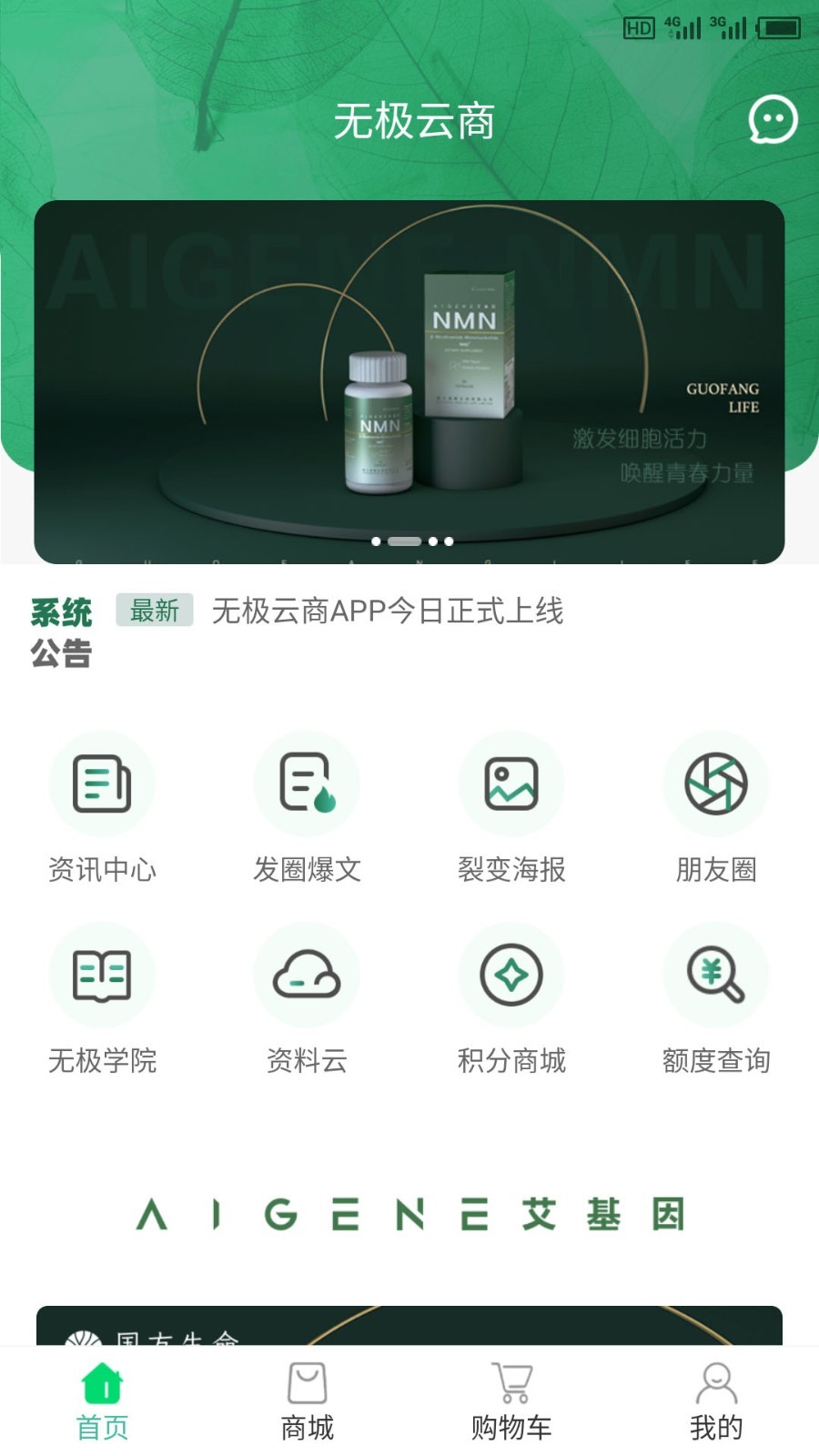This screenshot has height=1456, width=819.
Task: Open 裂变海报 posters
Action: pyautogui.click(x=511, y=807)
